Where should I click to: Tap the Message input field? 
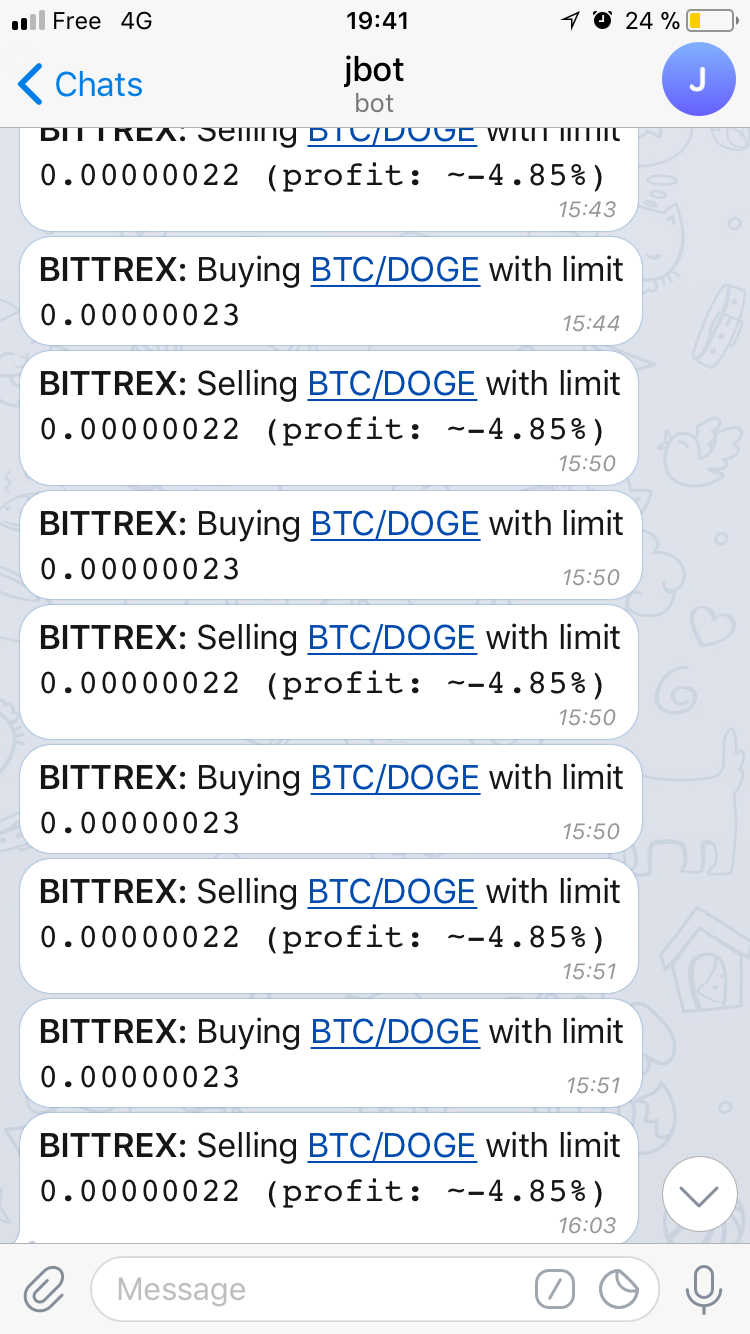[300, 1290]
